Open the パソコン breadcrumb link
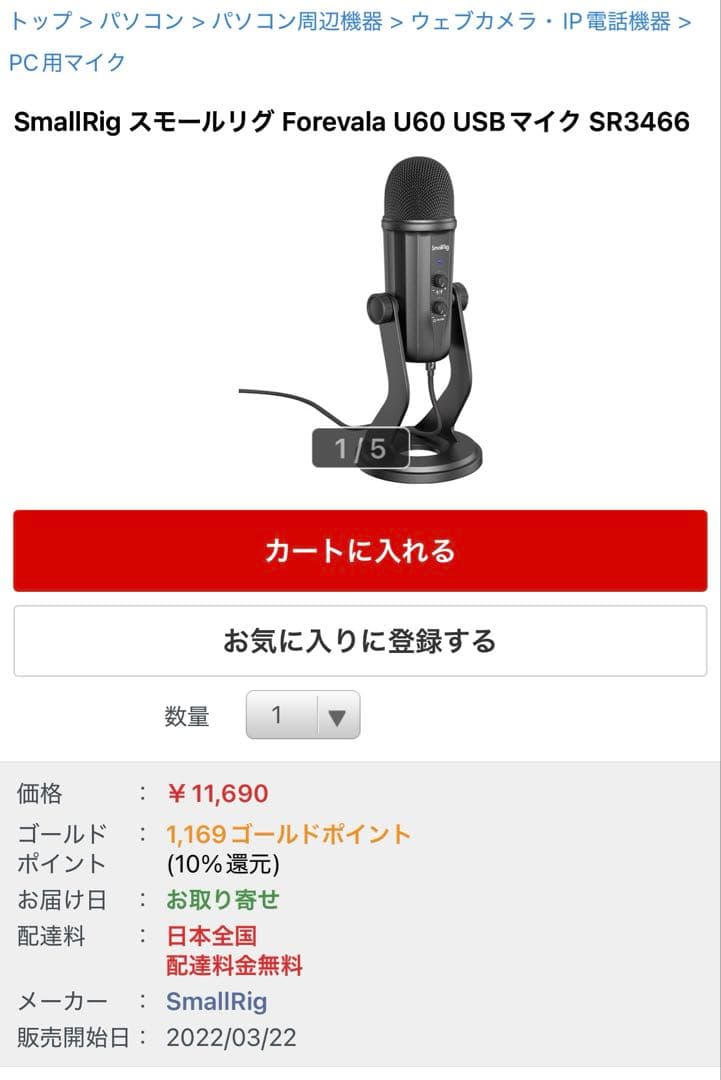The height and width of the screenshot is (1080, 721). coord(140,20)
